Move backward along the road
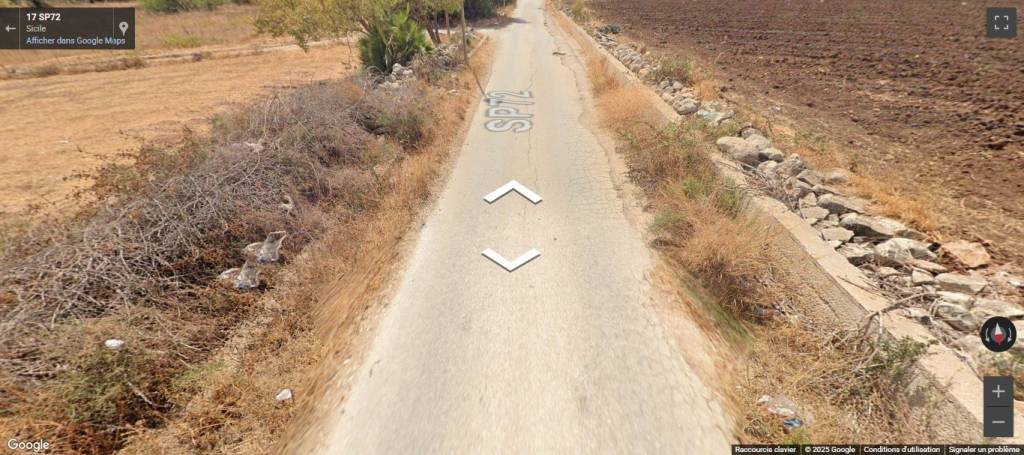The width and height of the screenshot is (1024, 455). coord(511,260)
